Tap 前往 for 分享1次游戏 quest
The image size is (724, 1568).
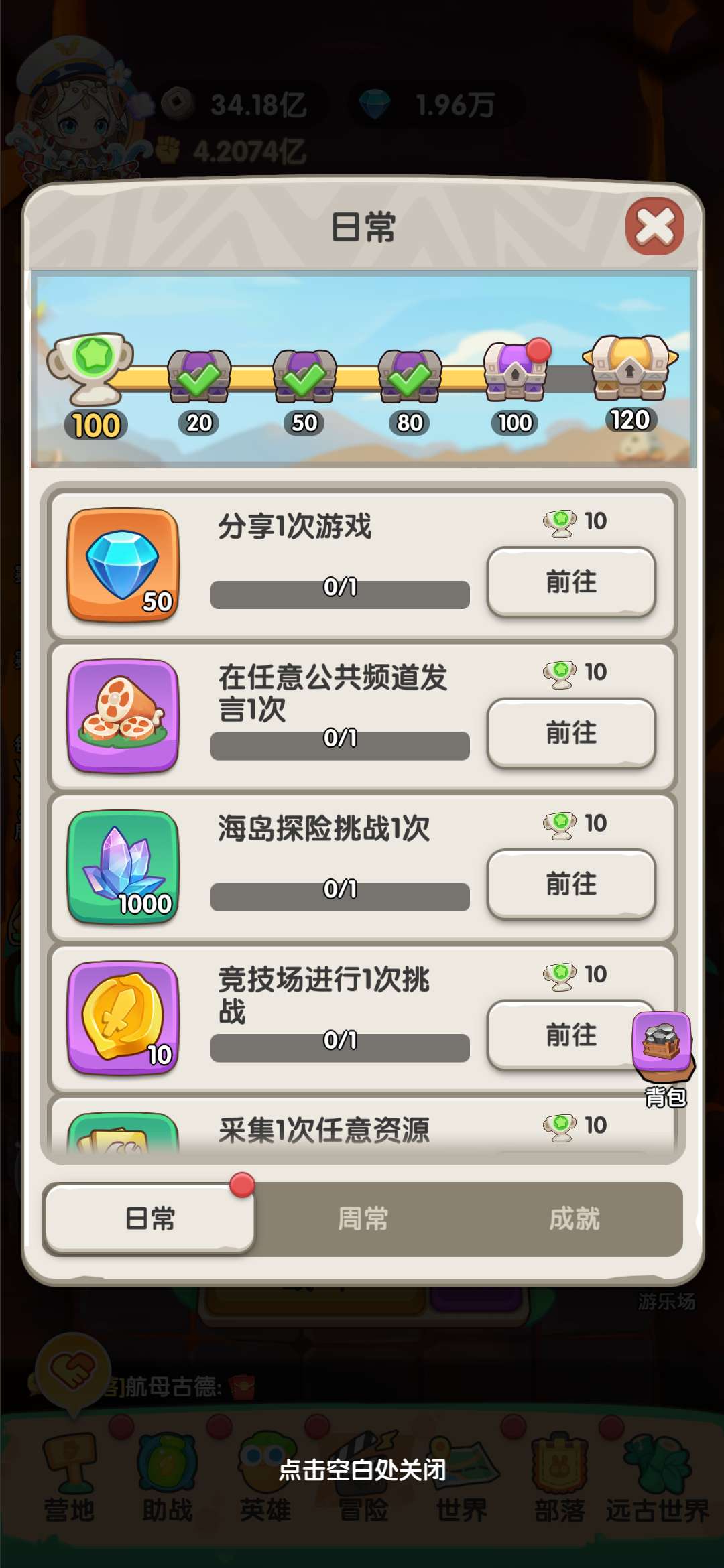(x=570, y=582)
